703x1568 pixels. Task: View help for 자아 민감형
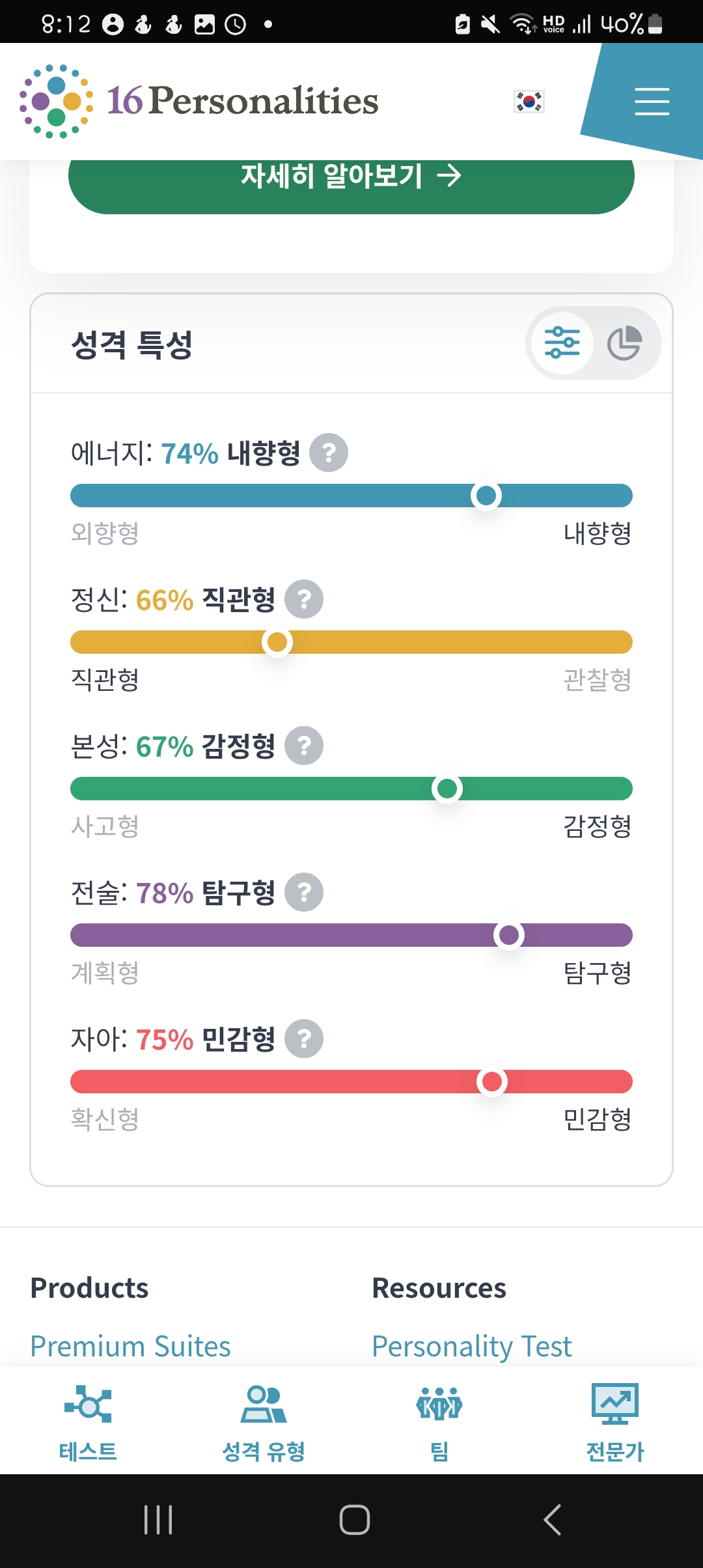click(x=304, y=1039)
